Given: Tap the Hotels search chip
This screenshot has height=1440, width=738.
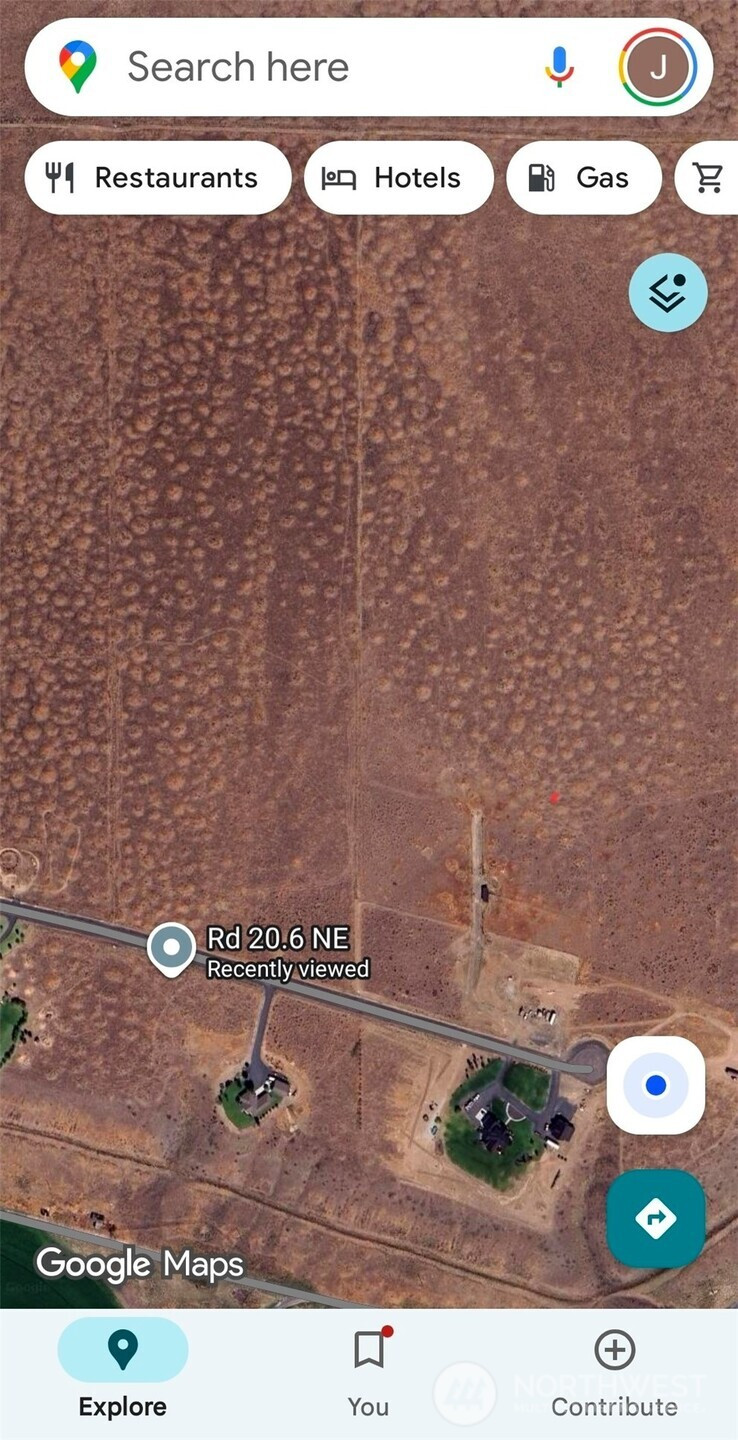Looking at the screenshot, I should [x=398, y=177].
